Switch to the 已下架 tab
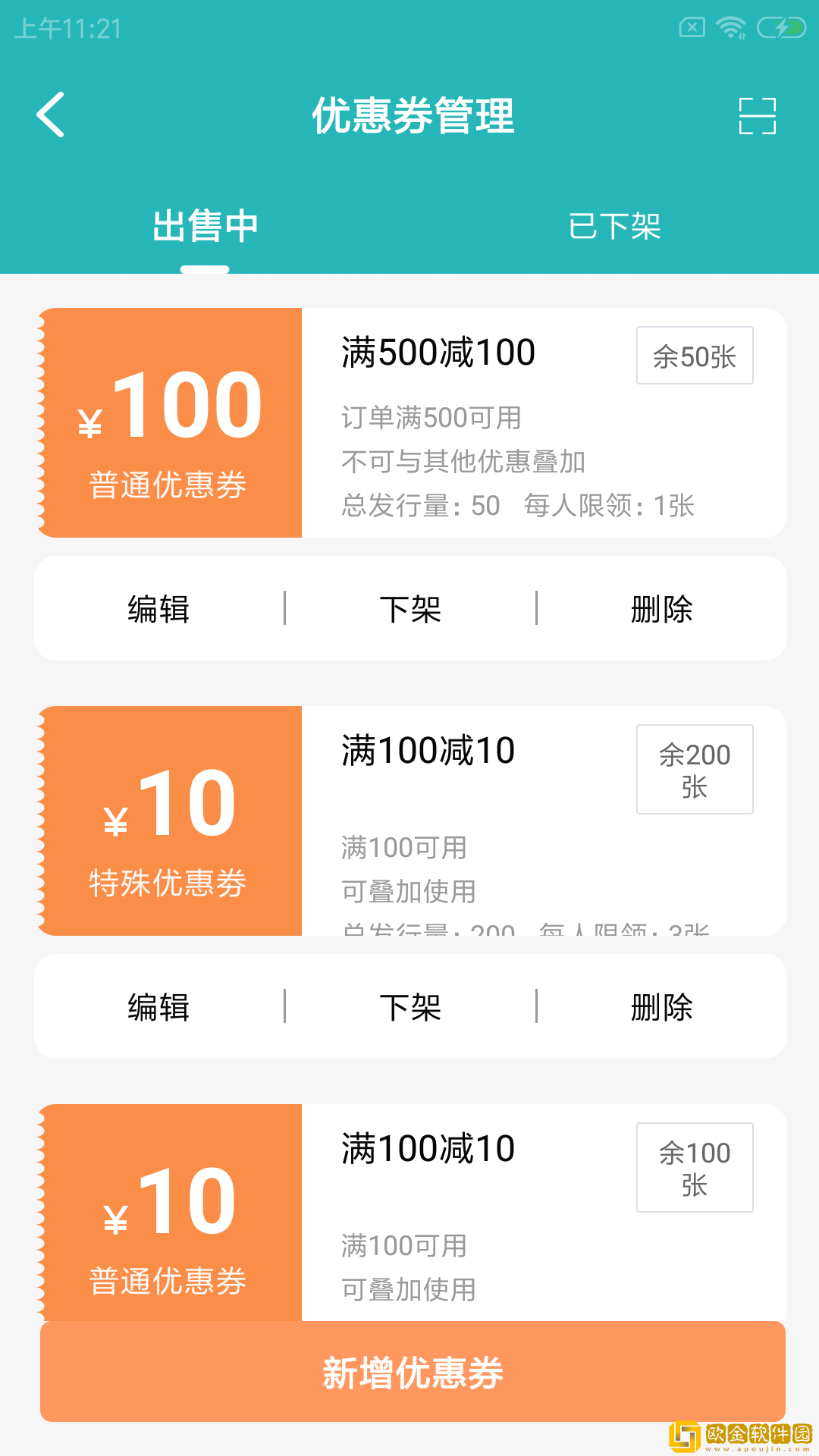The height and width of the screenshot is (1456, 819). coord(614,225)
